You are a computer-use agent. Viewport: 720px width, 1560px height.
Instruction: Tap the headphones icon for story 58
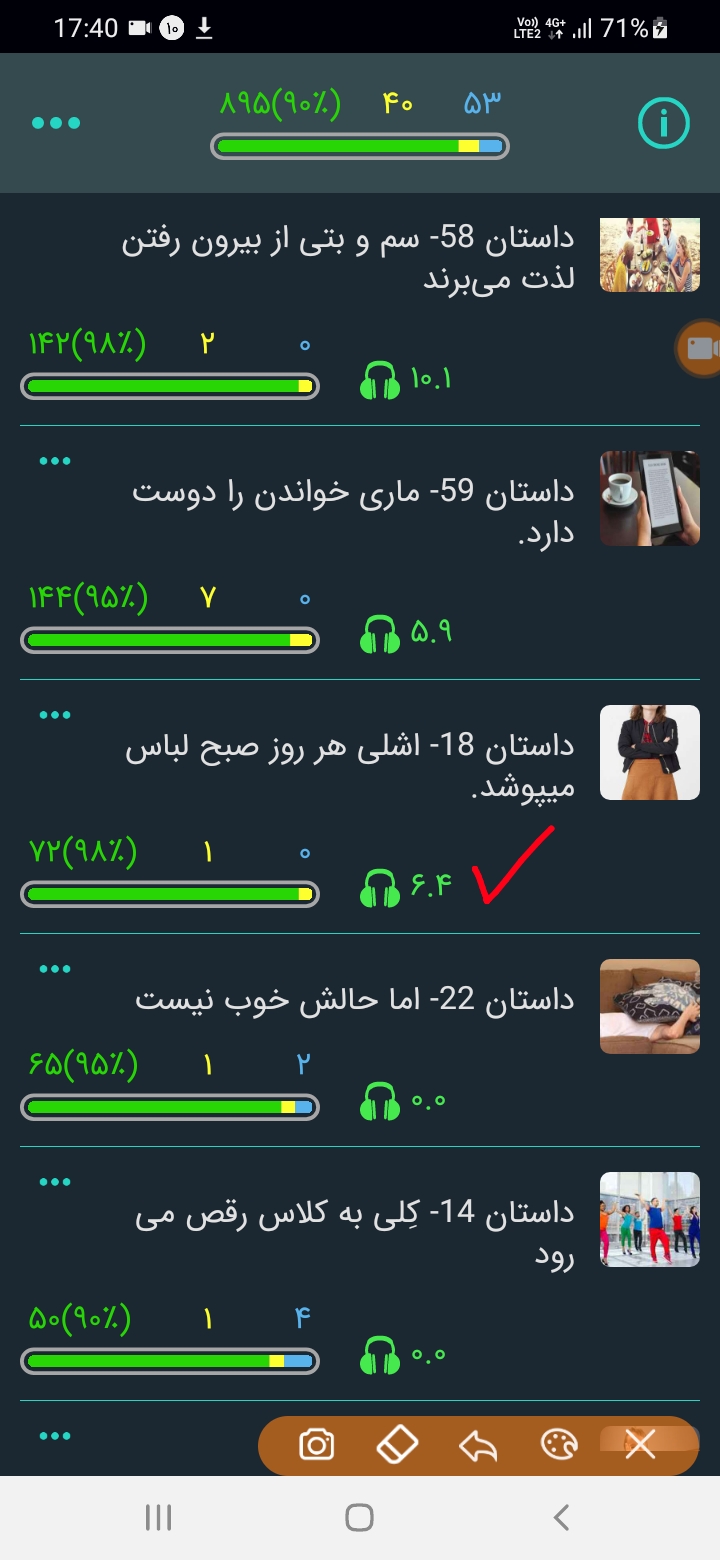[380, 381]
